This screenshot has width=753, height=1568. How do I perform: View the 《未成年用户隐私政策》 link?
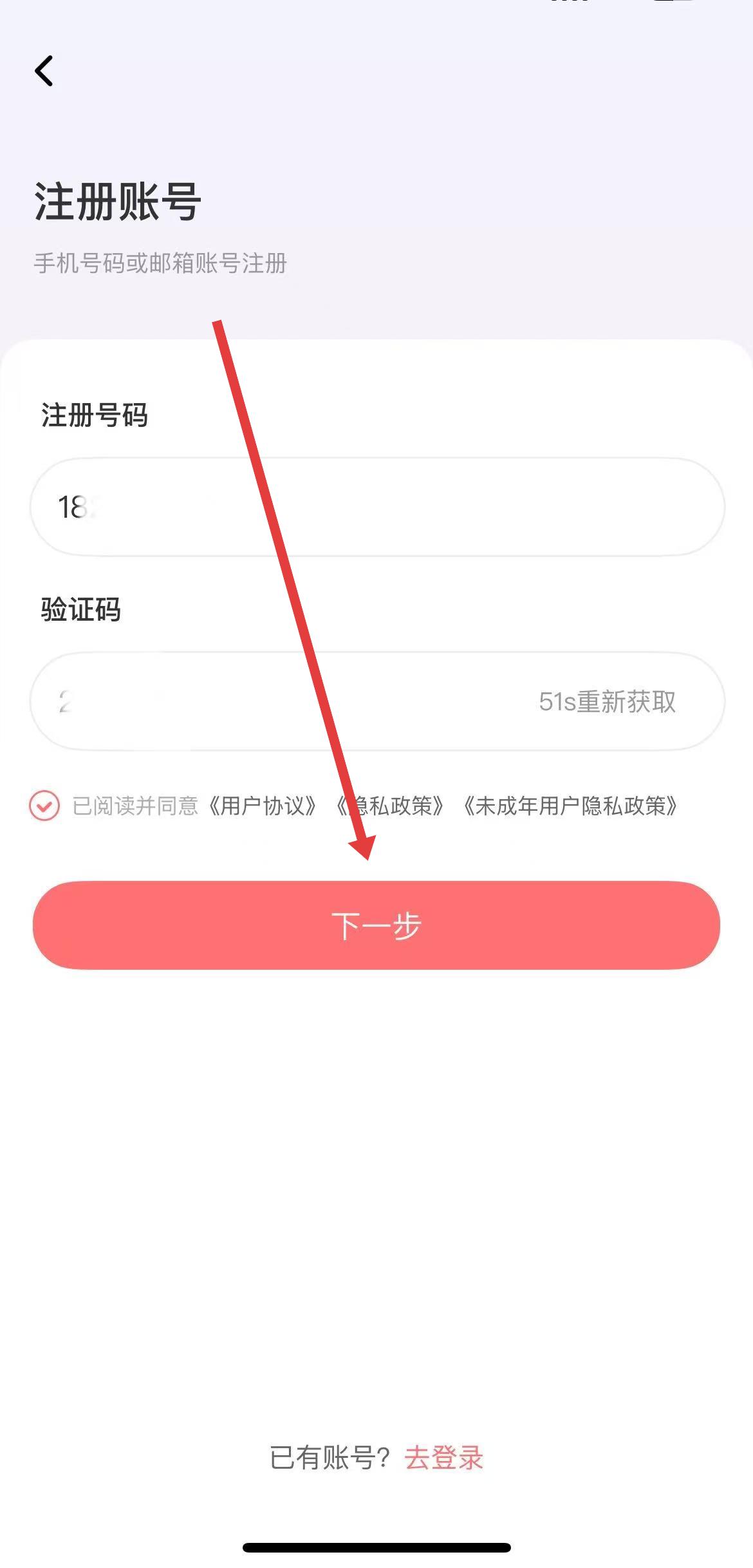tap(570, 806)
